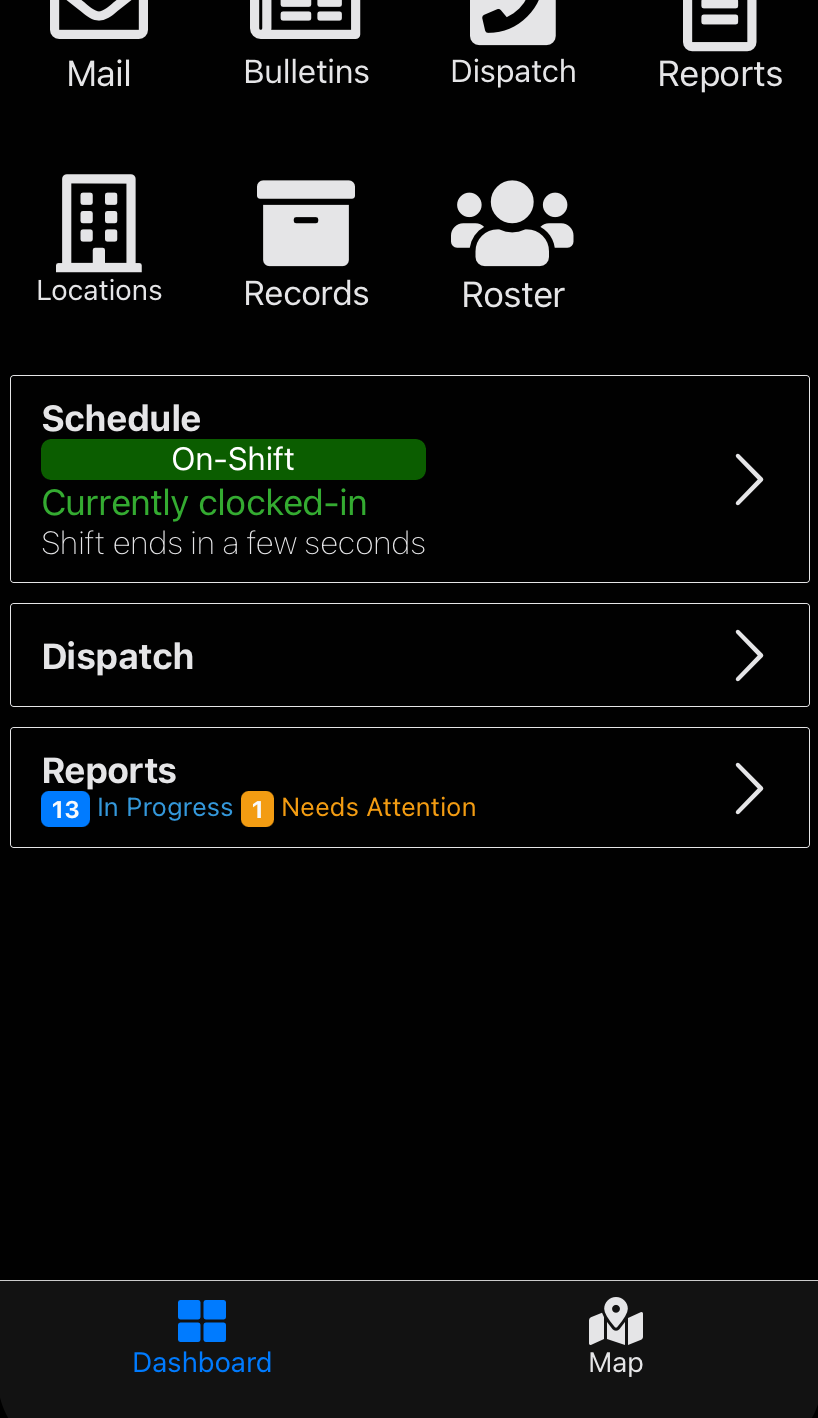The width and height of the screenshot is (818, 1418).
Task: Click the orange 1 count badge
Action: [x=257, y=808]
